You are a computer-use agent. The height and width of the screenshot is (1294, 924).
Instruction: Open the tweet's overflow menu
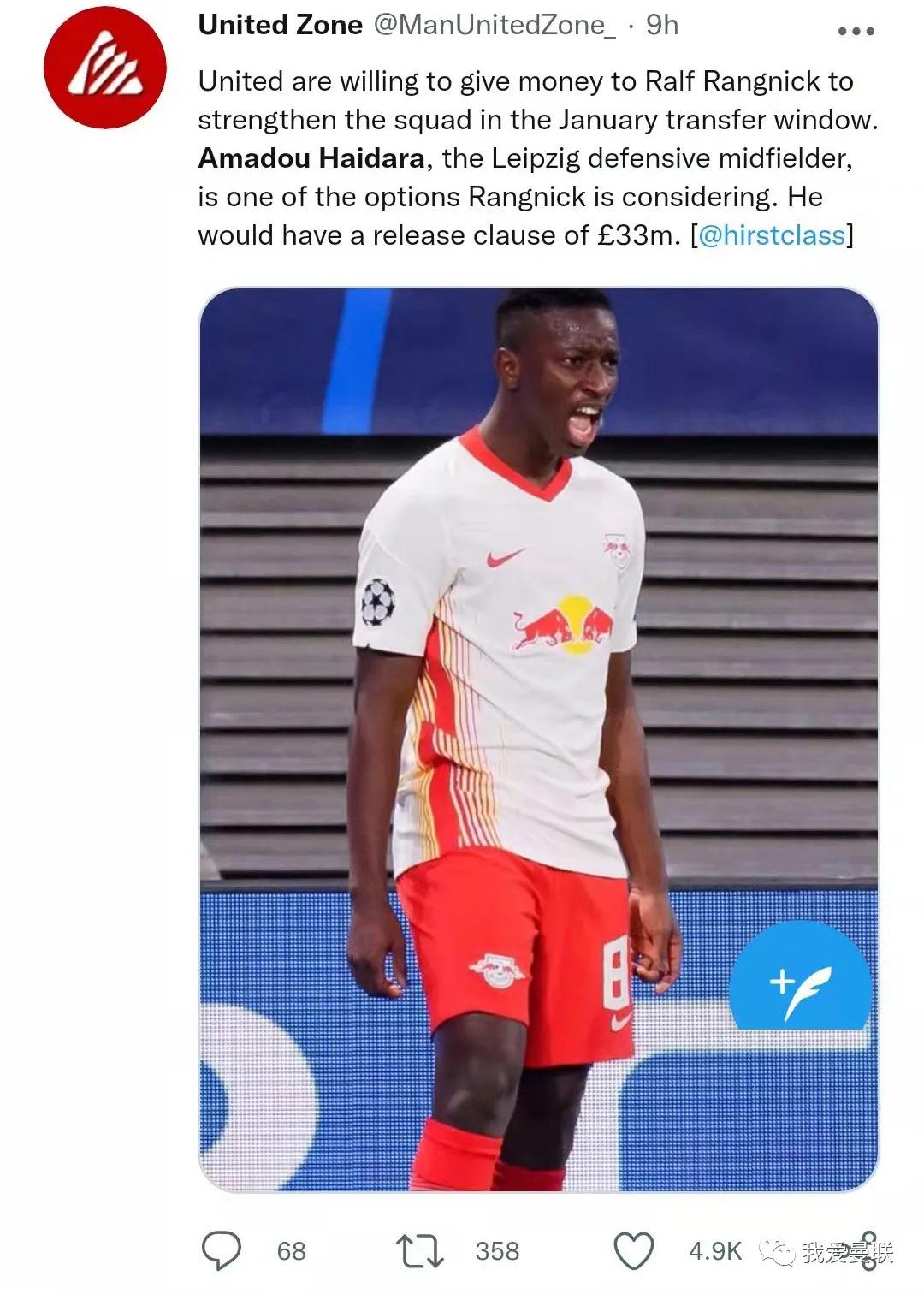pyautogui.click(x=855, y=32)
